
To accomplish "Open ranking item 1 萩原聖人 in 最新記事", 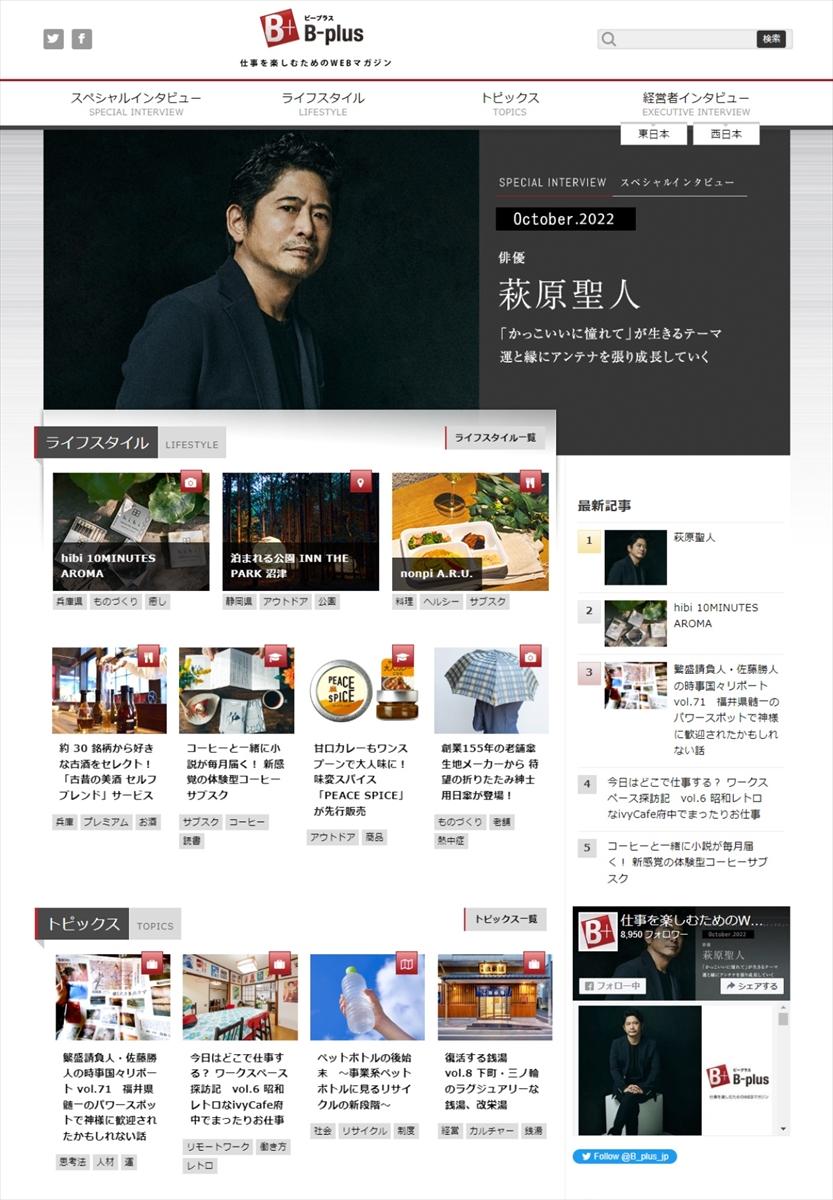I will pyautogui.click(x=694, y=537).
